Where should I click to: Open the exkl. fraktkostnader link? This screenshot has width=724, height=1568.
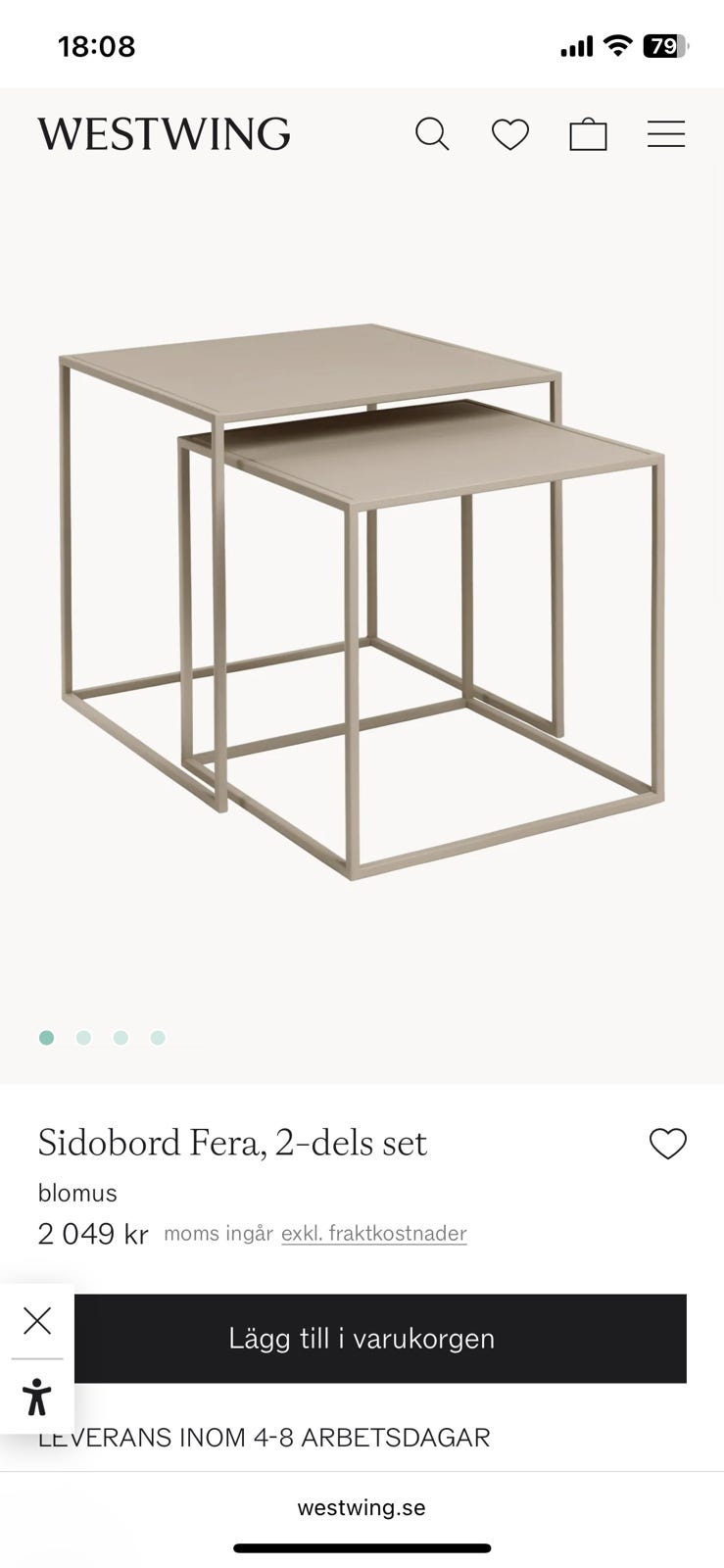pyautogui.click(x=374, y=1234)
